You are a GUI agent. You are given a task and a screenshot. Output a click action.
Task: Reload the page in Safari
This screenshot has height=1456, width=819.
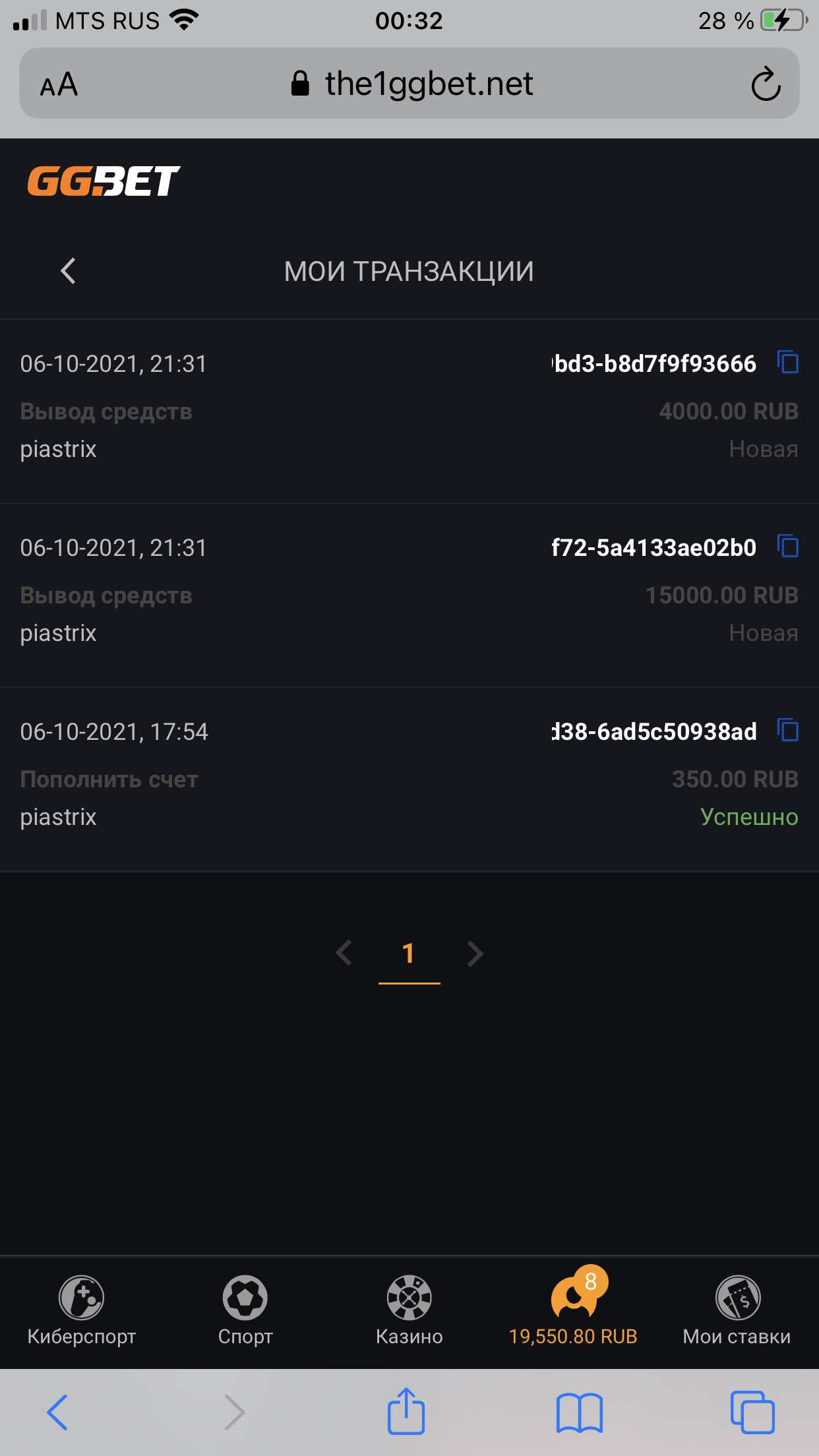[x=766, y=84]
